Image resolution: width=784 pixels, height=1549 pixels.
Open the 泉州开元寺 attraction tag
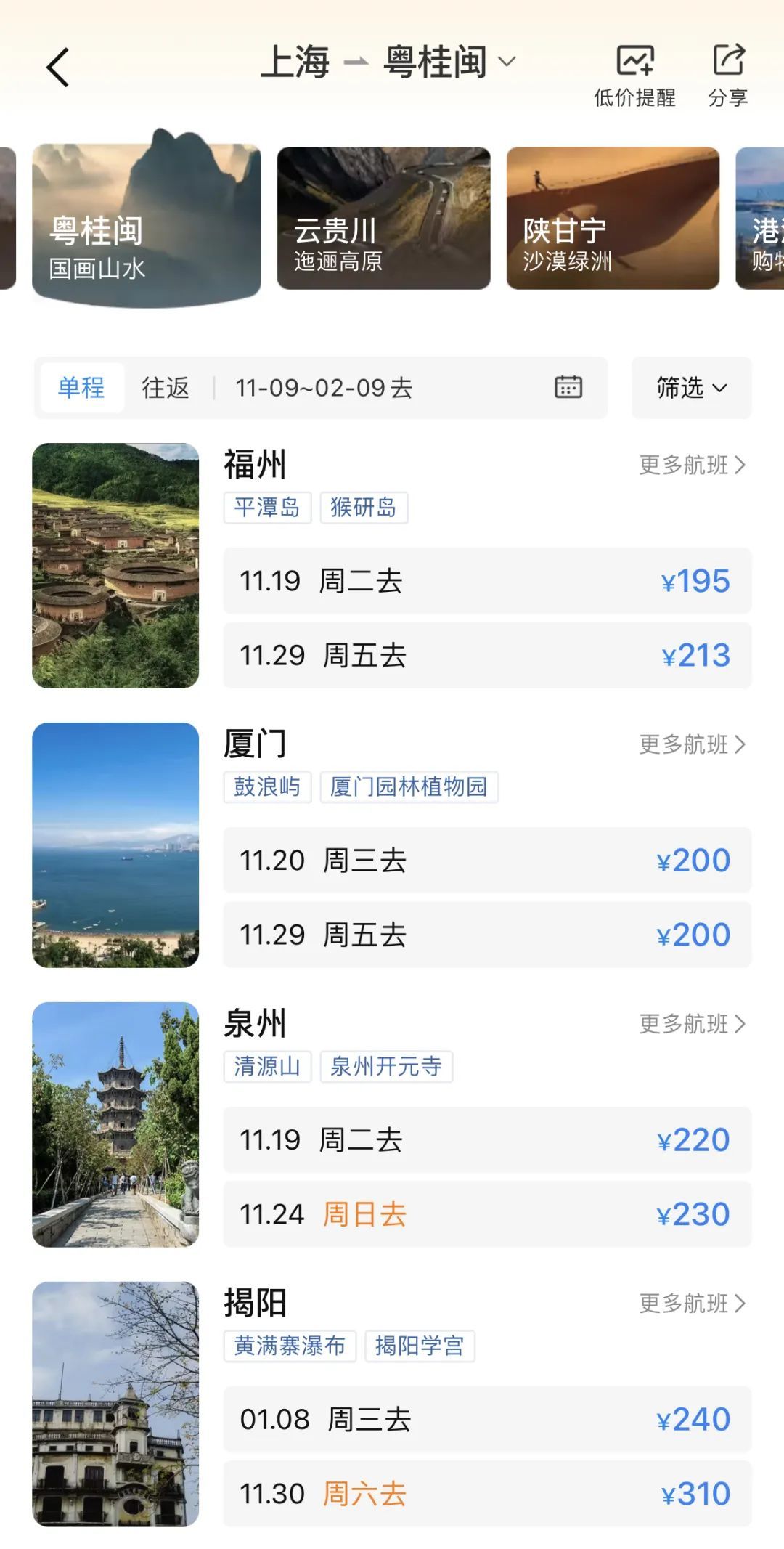(386, 1066)
